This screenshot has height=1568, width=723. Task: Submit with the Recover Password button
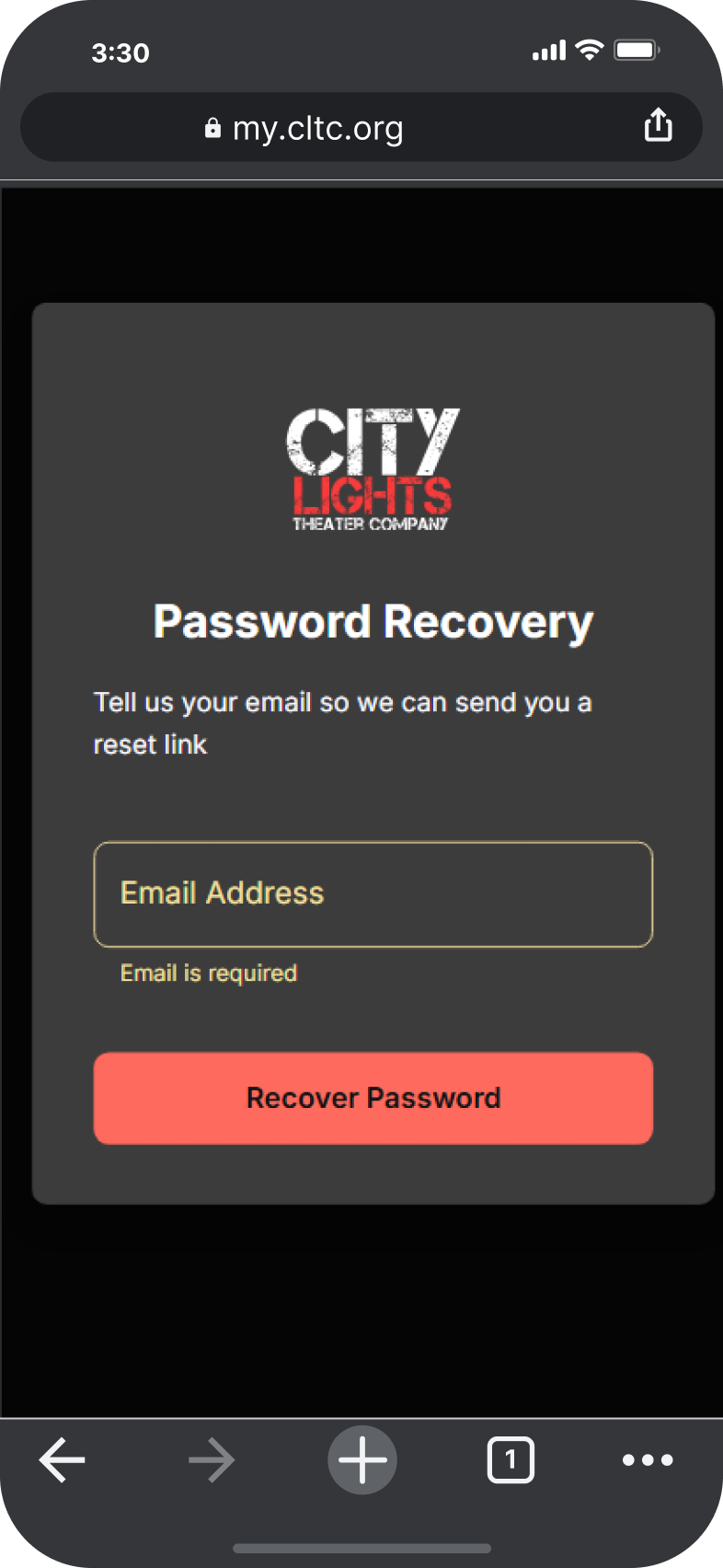pos(373,1098)
